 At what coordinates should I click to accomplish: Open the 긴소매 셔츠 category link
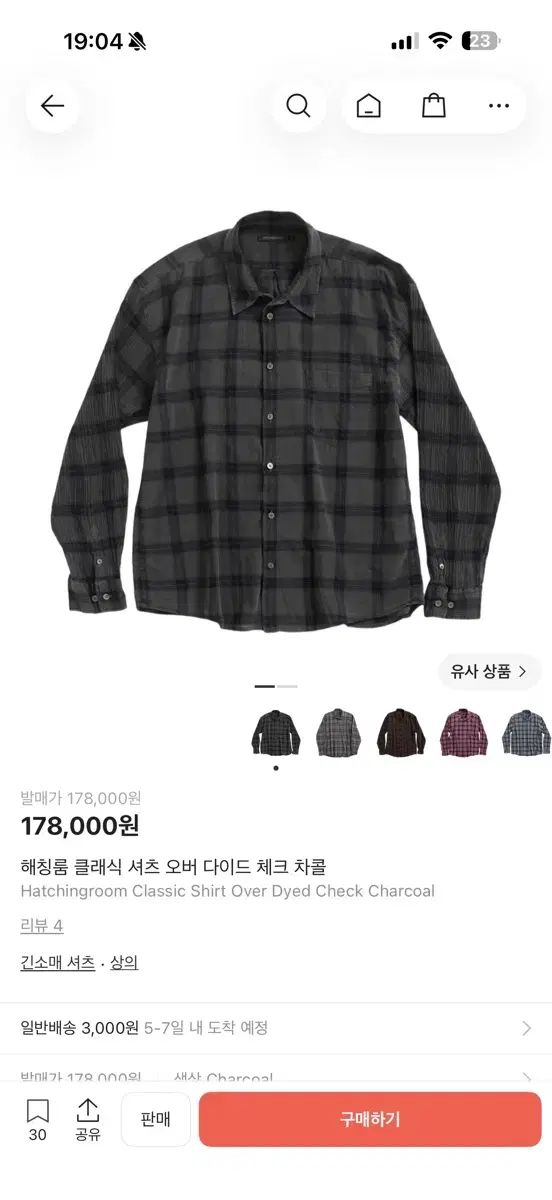pyautogui.click(x=58, y=962)
